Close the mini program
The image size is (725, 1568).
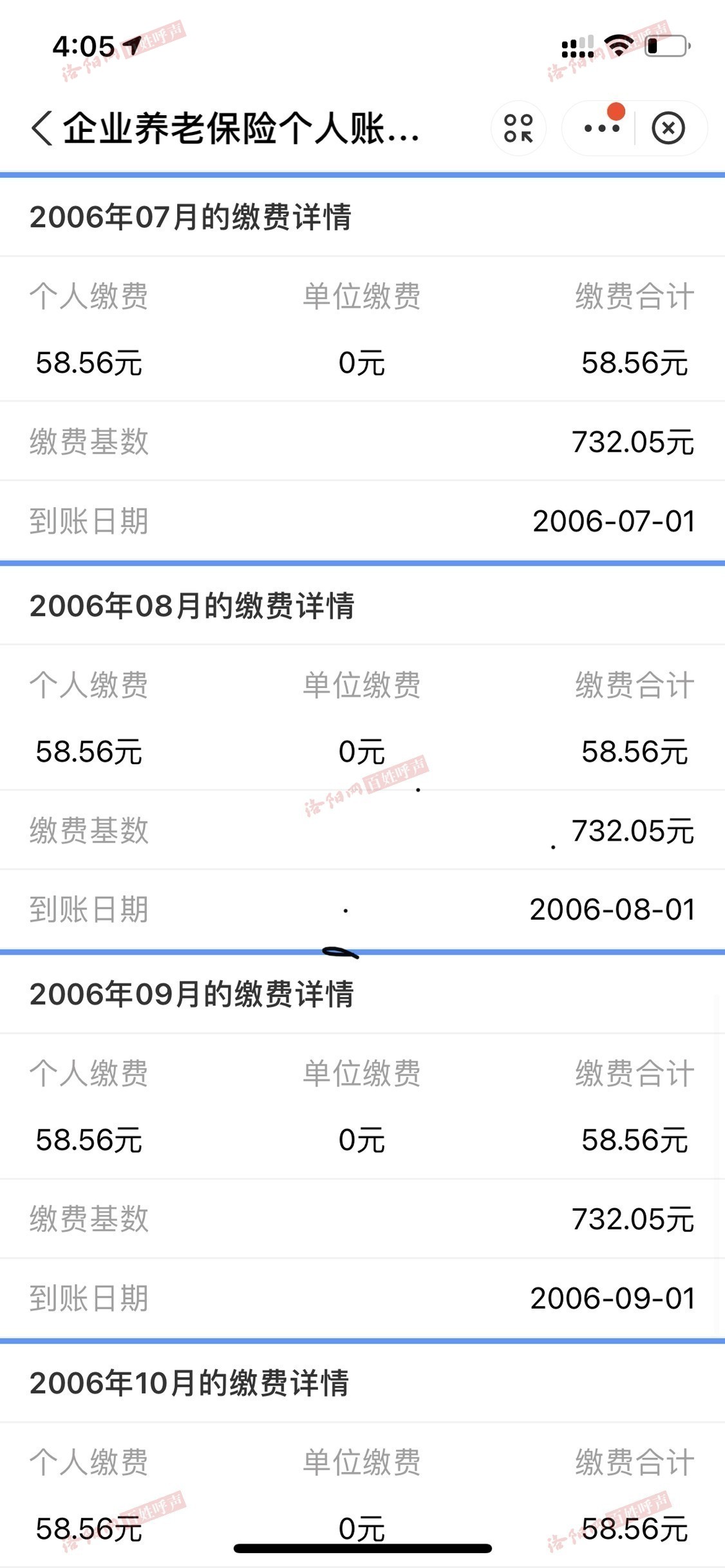tap(668, 128)
